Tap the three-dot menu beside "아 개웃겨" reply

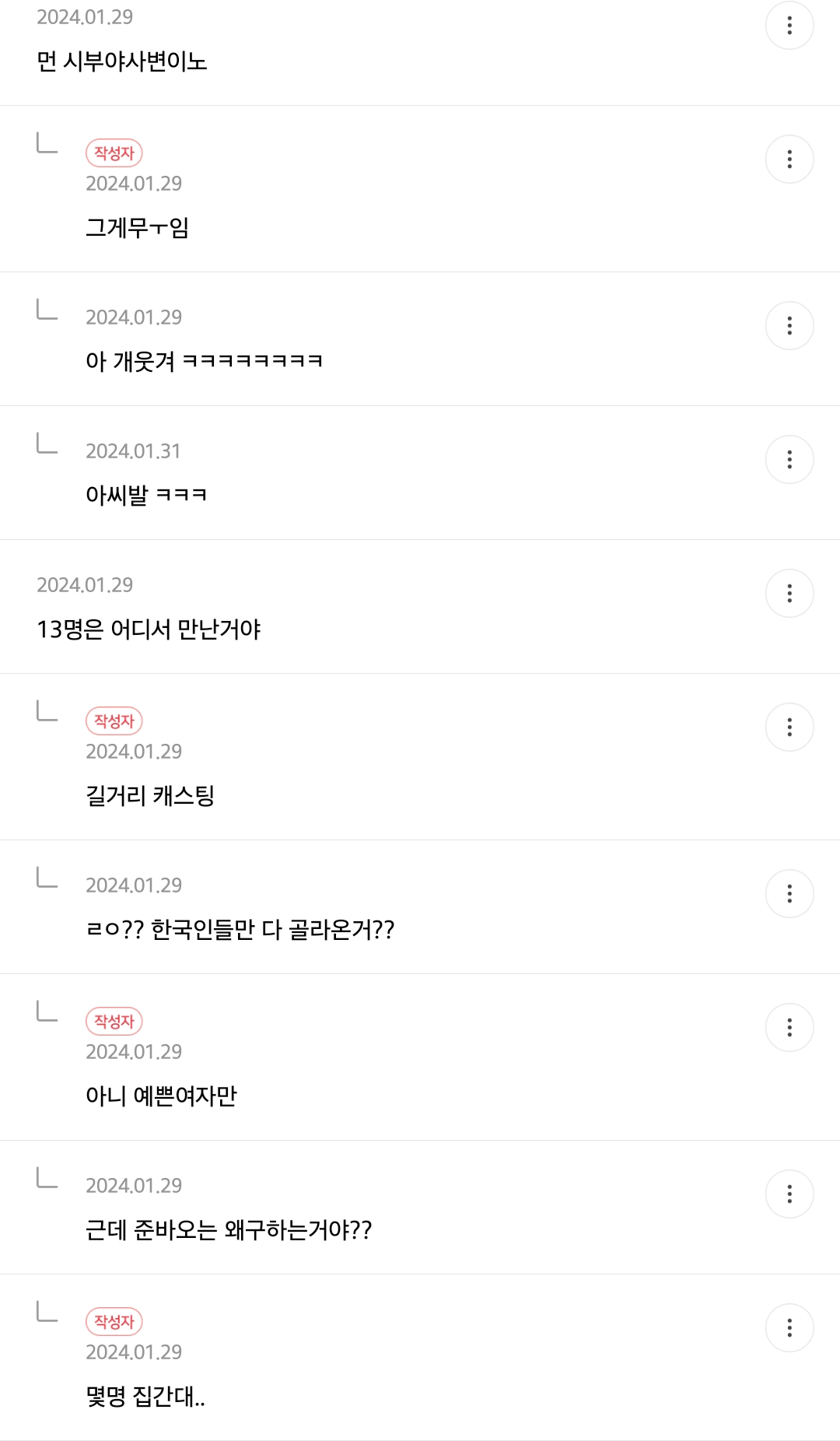tap(789, 326)
